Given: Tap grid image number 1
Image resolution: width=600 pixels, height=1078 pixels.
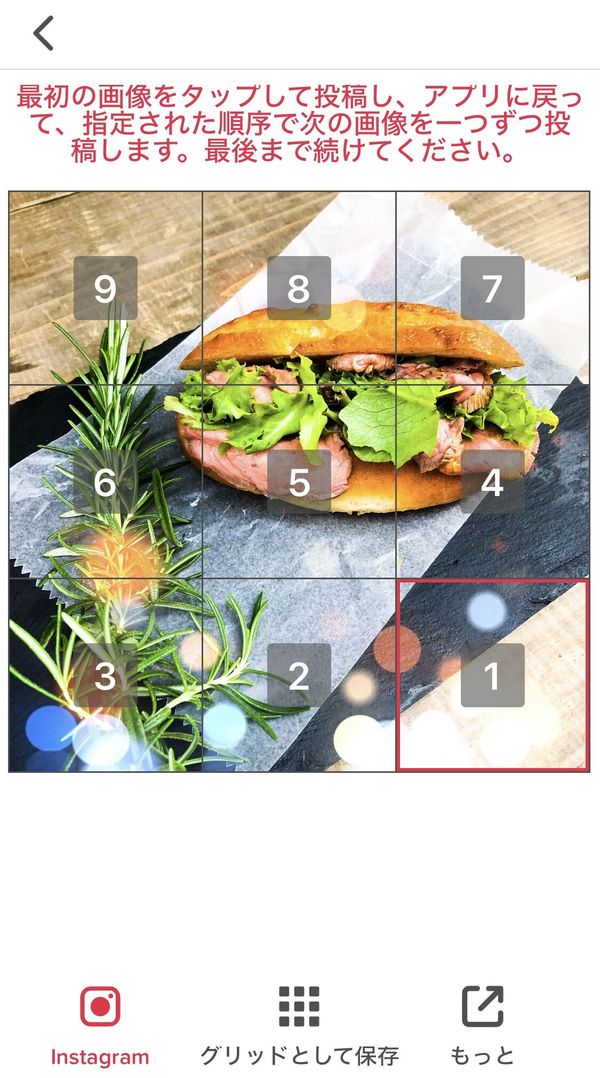Looking at the screenshot, I should click(492, 675).
